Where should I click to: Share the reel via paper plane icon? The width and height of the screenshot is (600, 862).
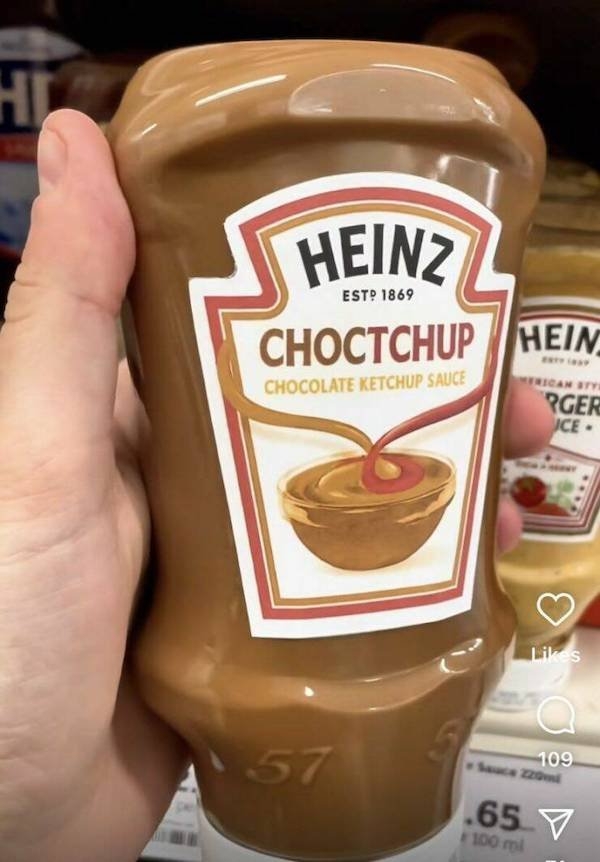[555, 822]
